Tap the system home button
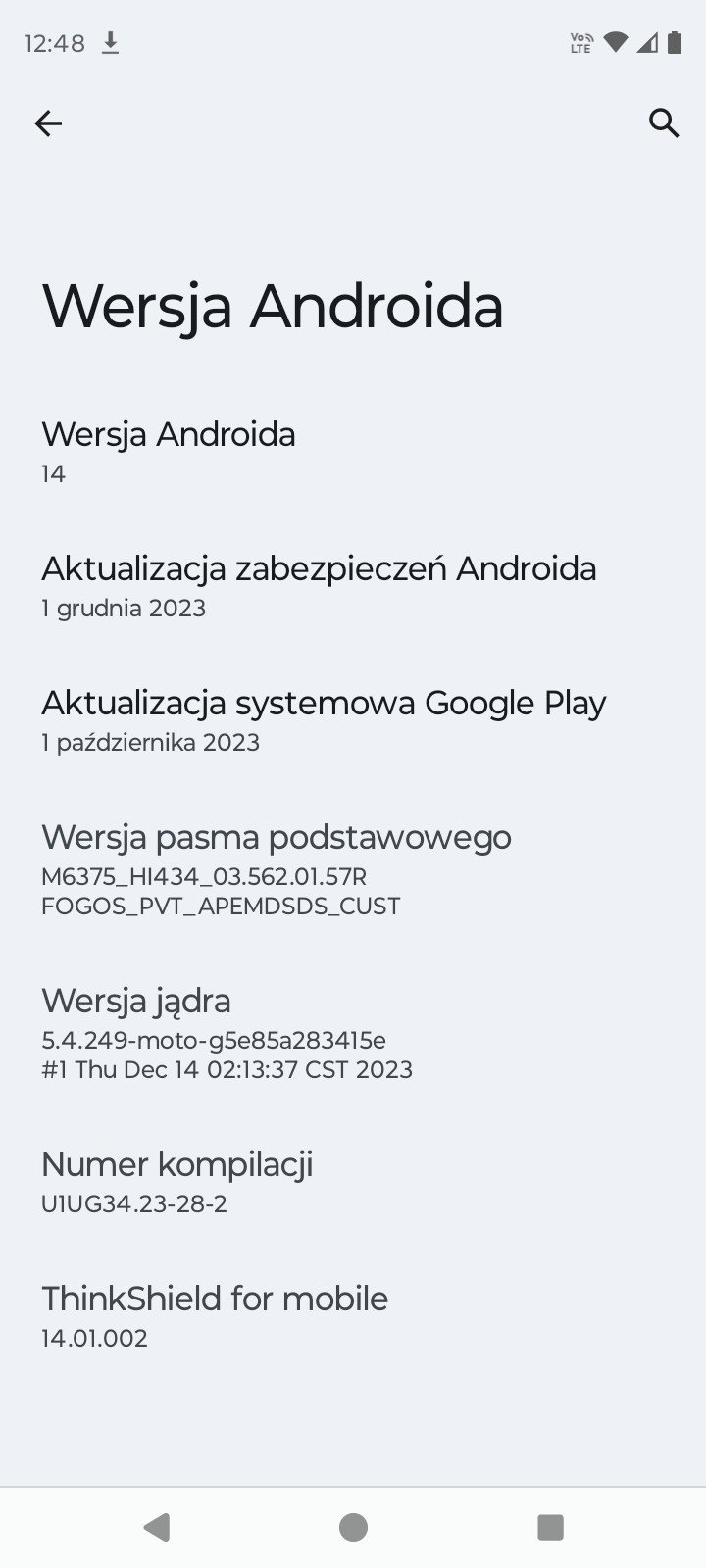This screenshot has height=1568, width=706. tap(353, 1527)
